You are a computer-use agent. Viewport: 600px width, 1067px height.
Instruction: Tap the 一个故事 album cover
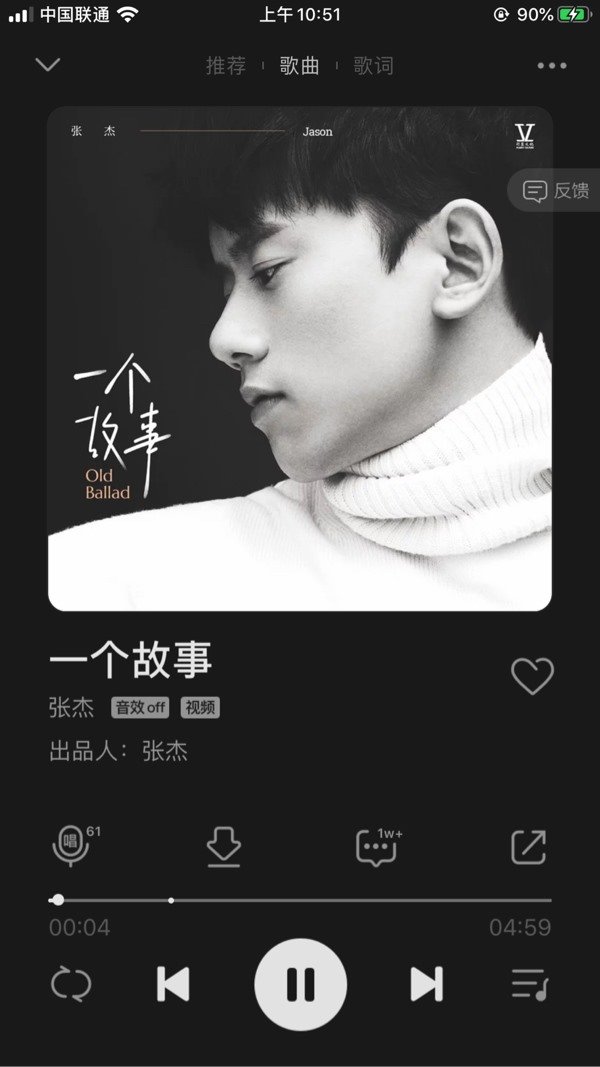coord(300,358)
